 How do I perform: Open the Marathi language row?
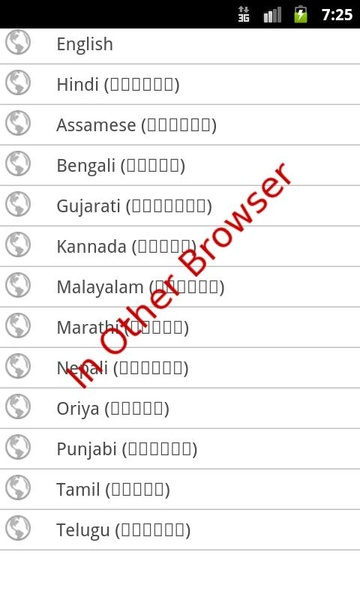180,328
